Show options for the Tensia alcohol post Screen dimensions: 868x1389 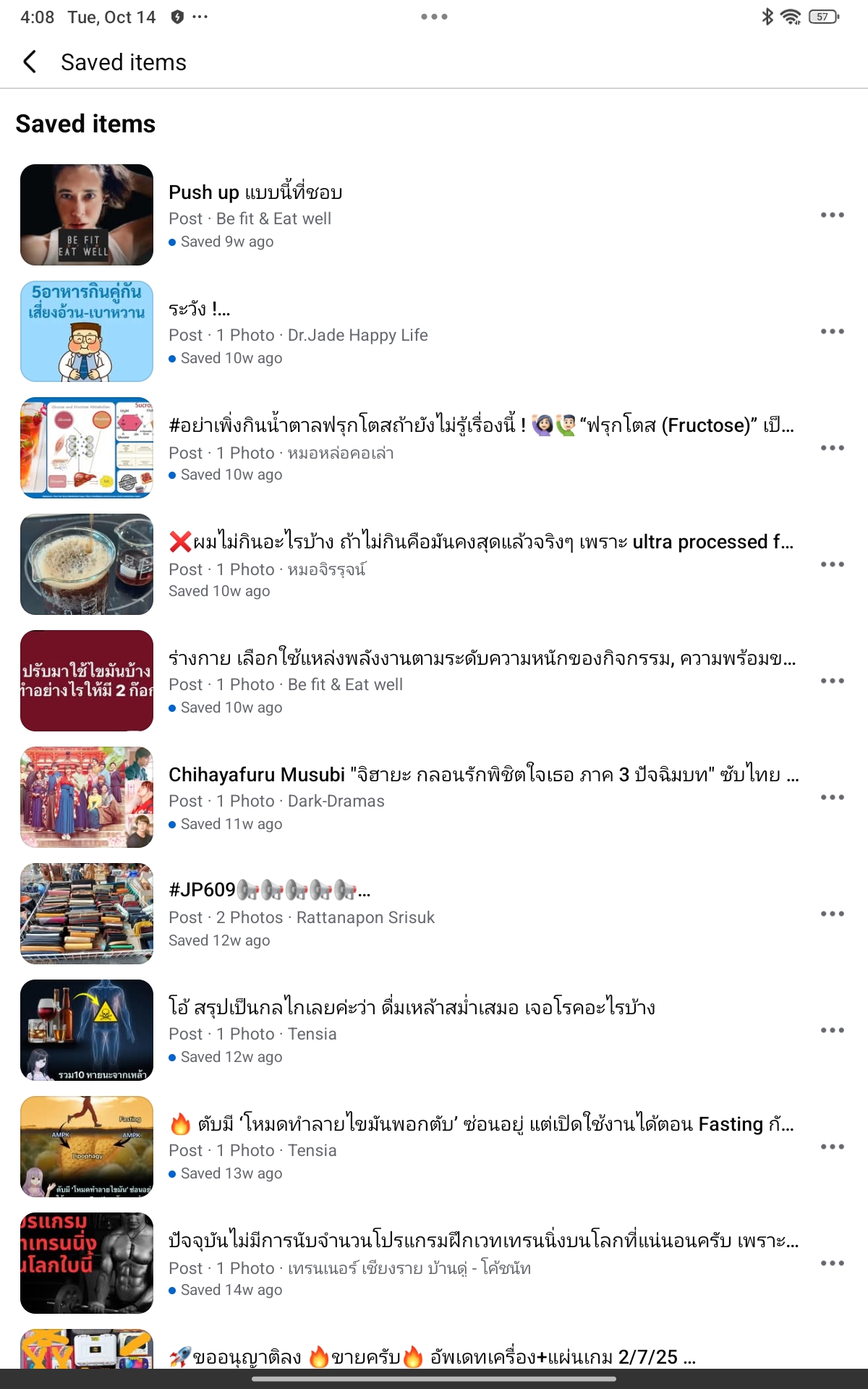832,1030
